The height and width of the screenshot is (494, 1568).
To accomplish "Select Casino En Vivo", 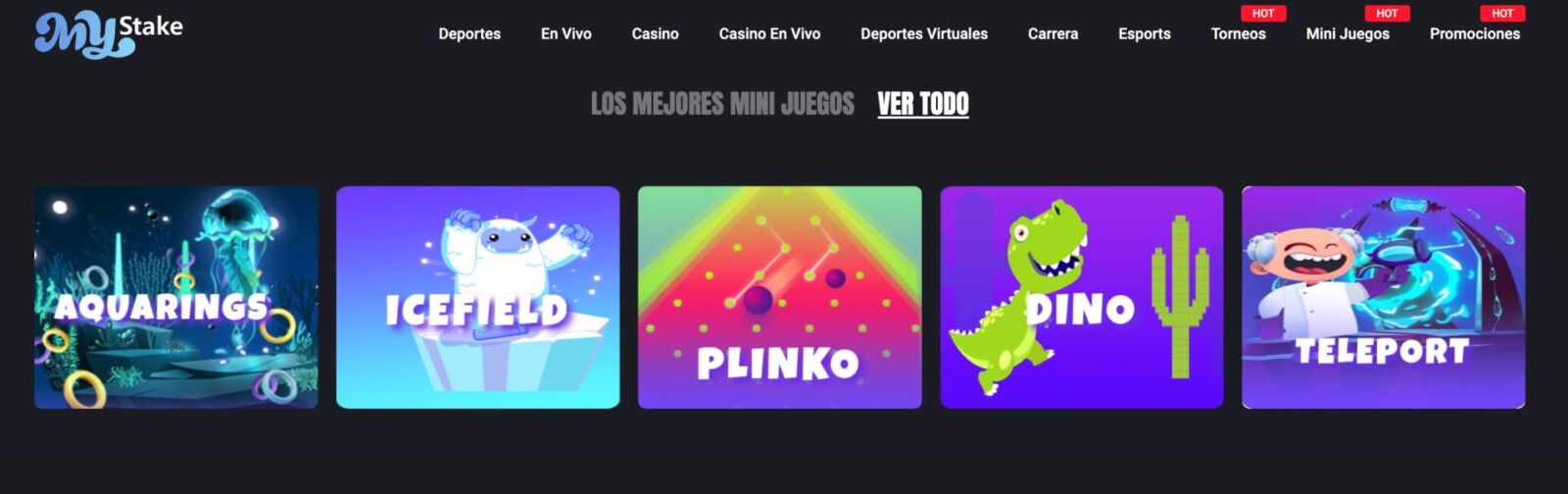I will [x=769, y=33].
